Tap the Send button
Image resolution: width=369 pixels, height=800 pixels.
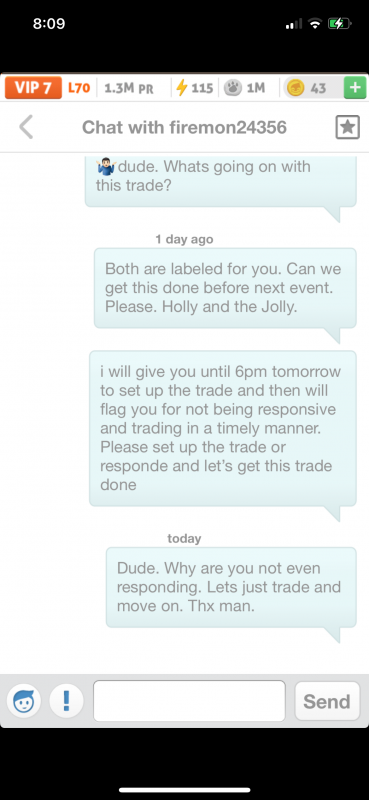[327, 701]
